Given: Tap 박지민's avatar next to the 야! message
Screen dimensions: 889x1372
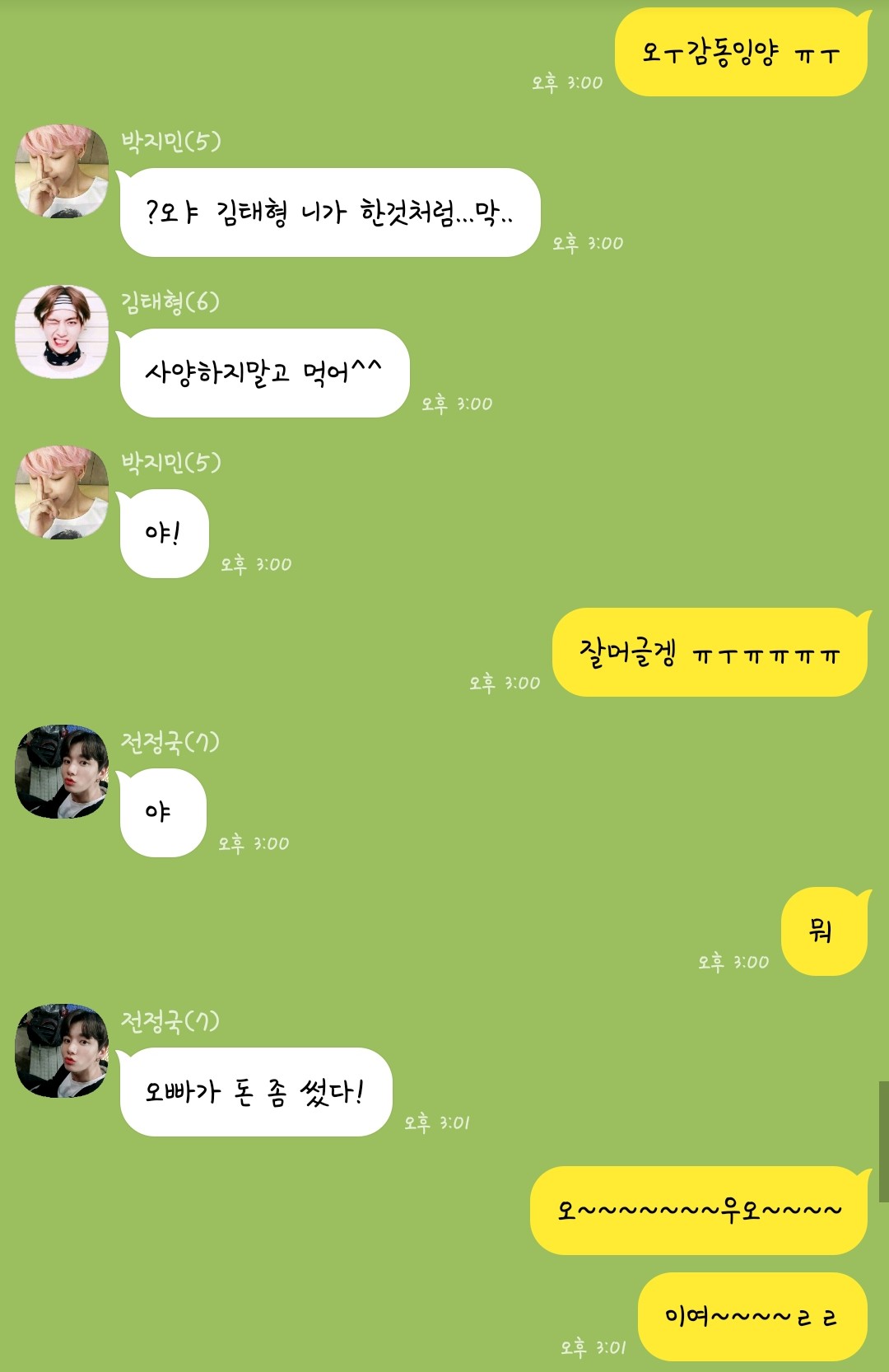Looking at the screenshot, I should (x=62, y=492).
